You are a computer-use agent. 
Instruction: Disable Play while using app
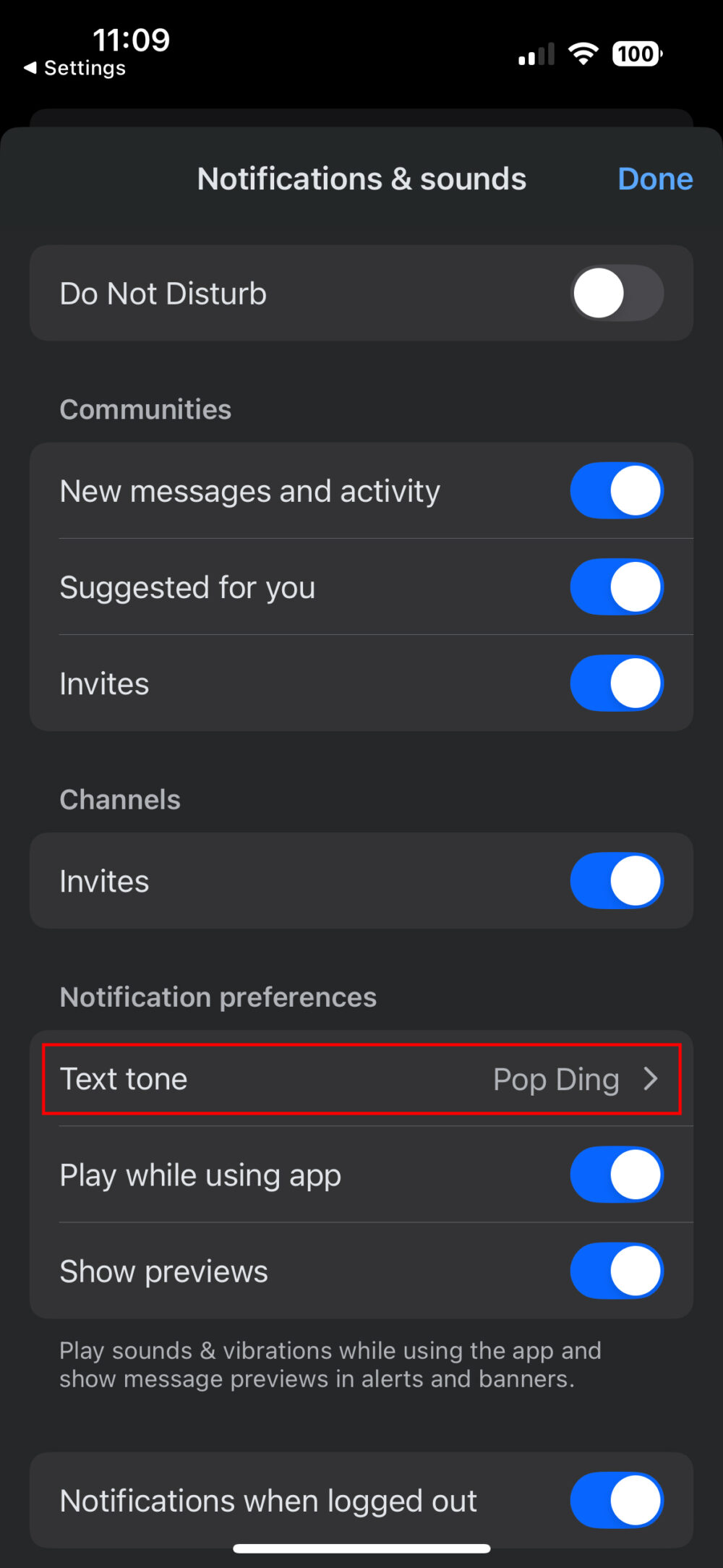615,1175
